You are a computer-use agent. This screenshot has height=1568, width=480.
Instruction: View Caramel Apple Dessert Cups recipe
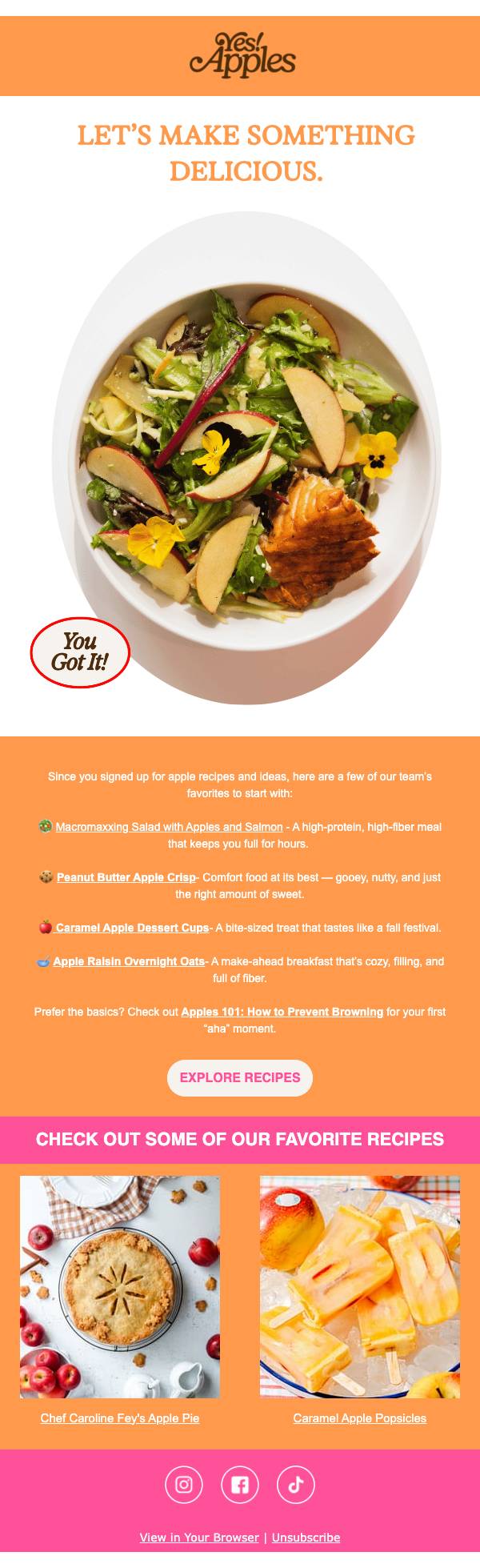(x=132, y=928)
